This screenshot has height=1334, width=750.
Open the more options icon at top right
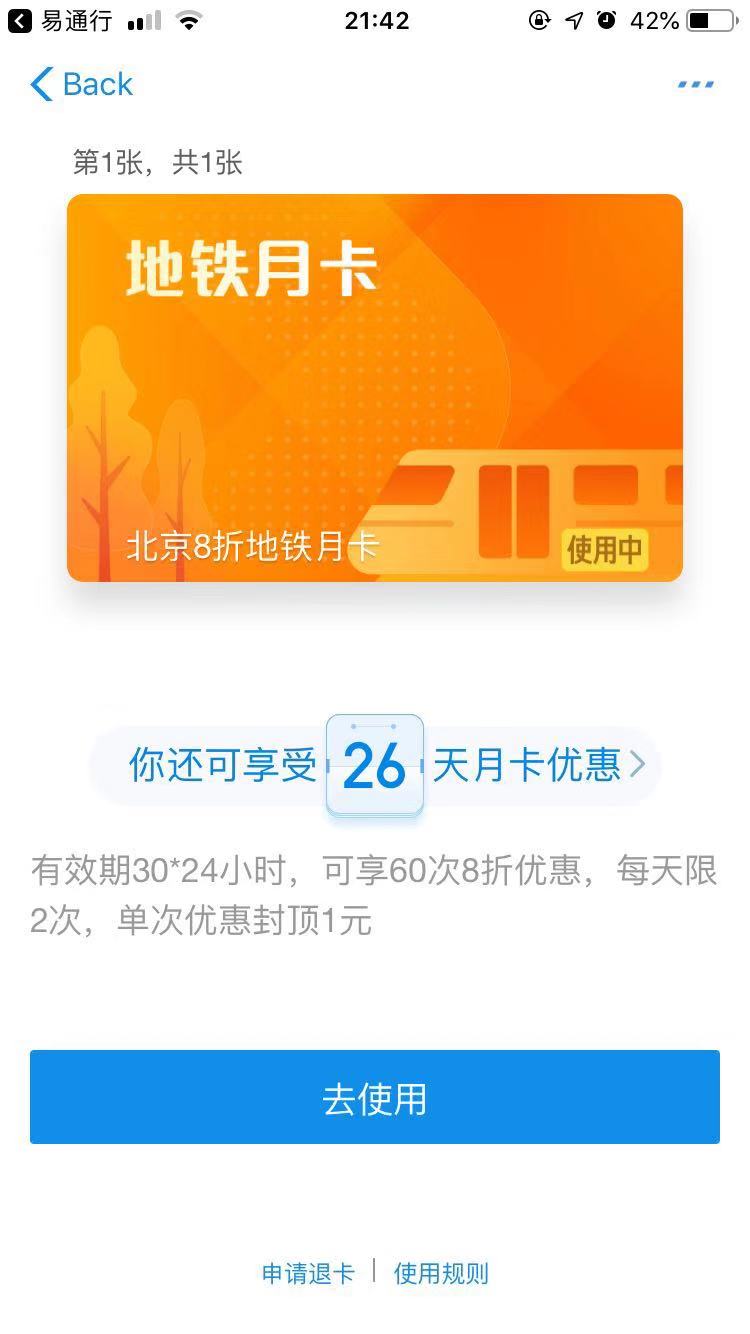pos(694,84)
